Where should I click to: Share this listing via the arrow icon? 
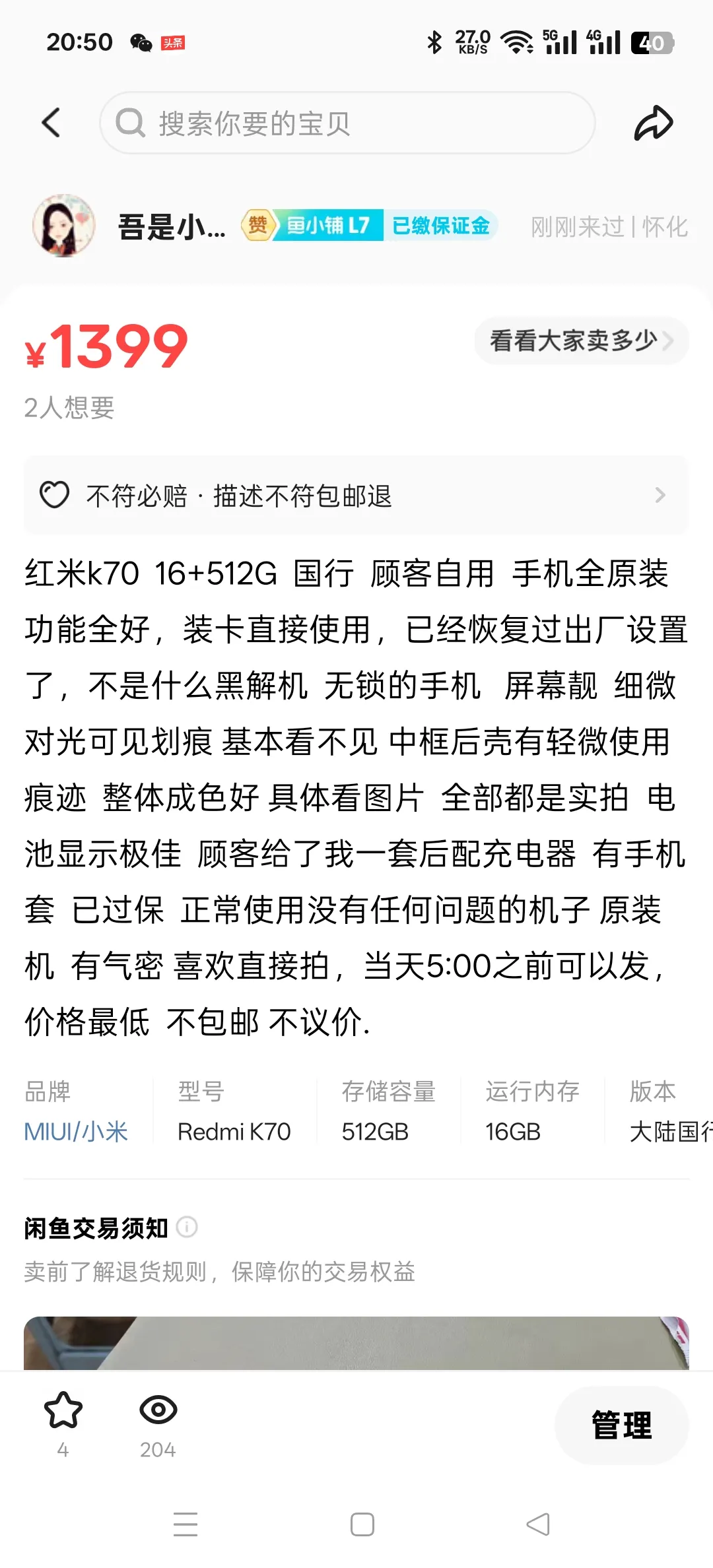click(653, 123)
